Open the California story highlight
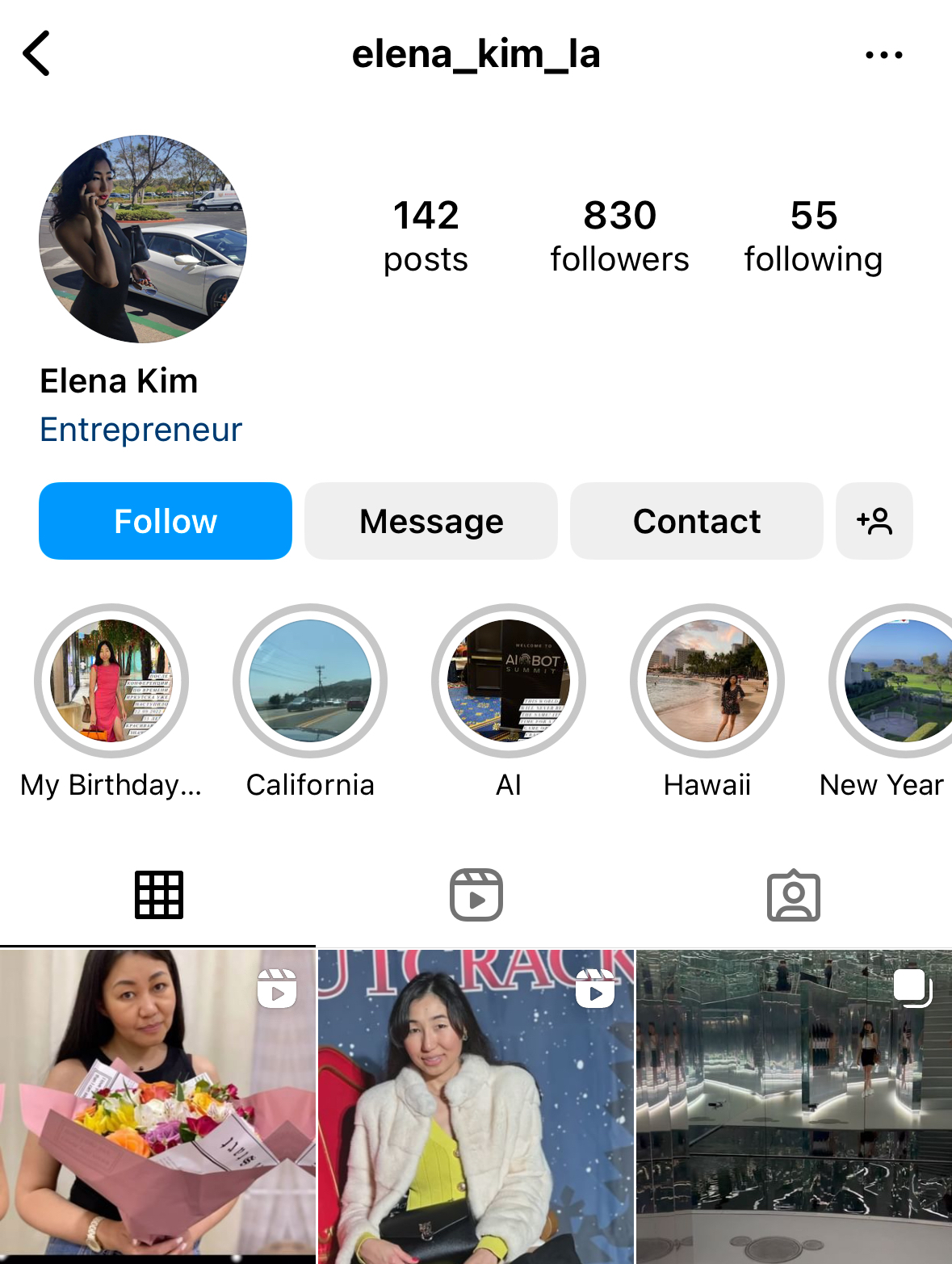The width and height of the screenshot is (952, 1264). [x=310, y=681]
